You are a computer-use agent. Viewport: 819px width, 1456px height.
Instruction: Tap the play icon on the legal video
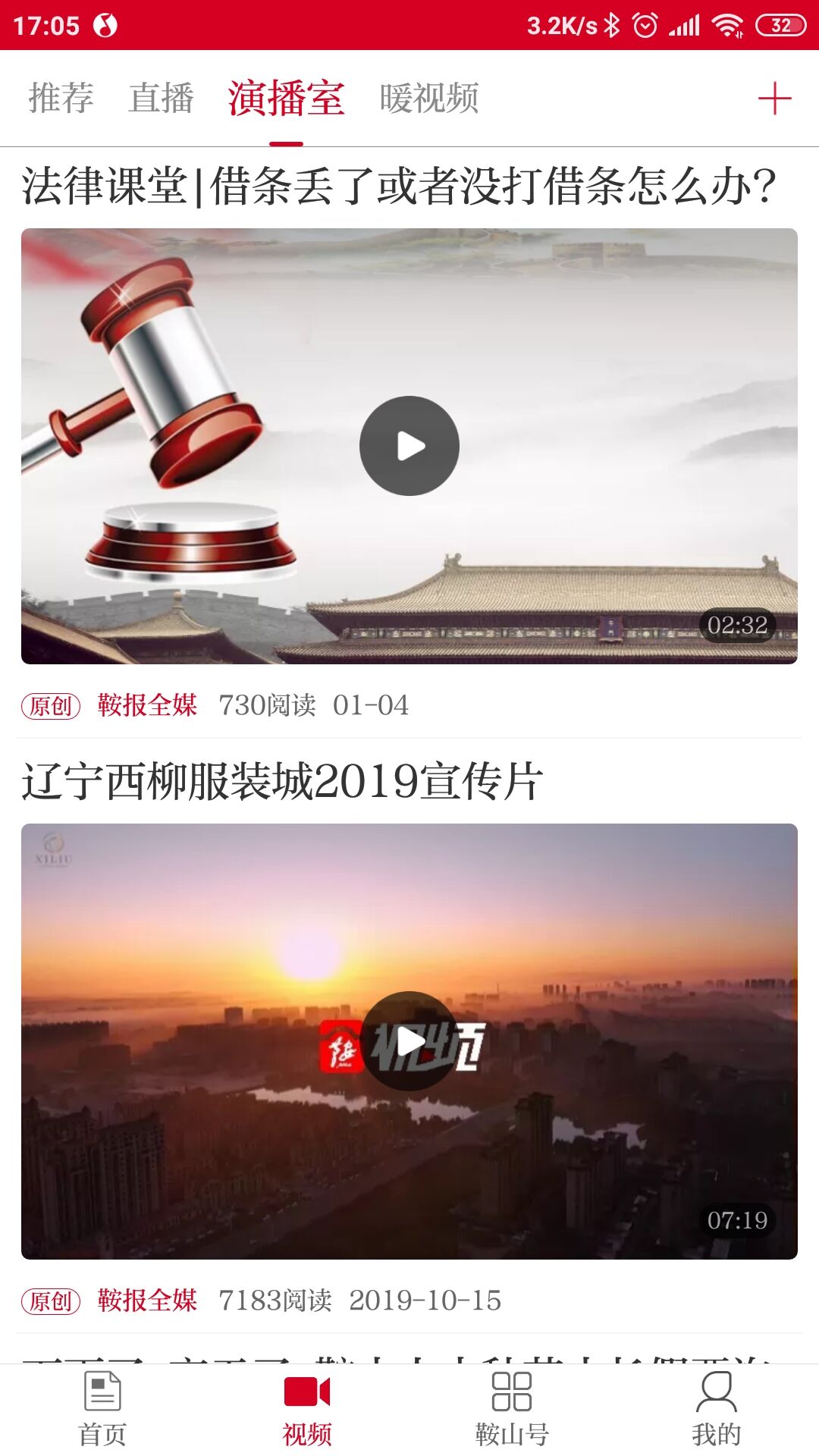pyautogui.click(x=409, y=446)
